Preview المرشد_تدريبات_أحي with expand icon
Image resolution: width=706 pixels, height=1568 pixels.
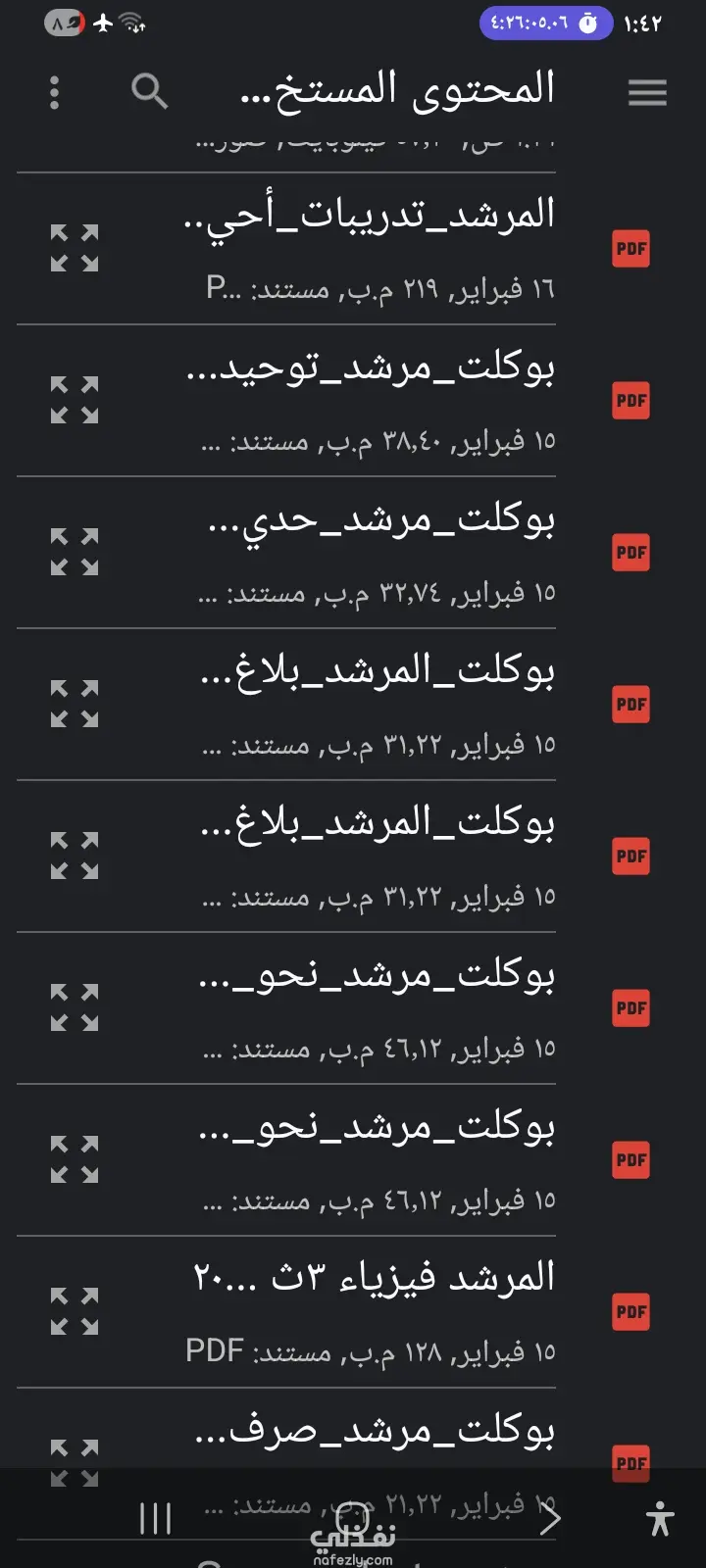pos(75,248)
